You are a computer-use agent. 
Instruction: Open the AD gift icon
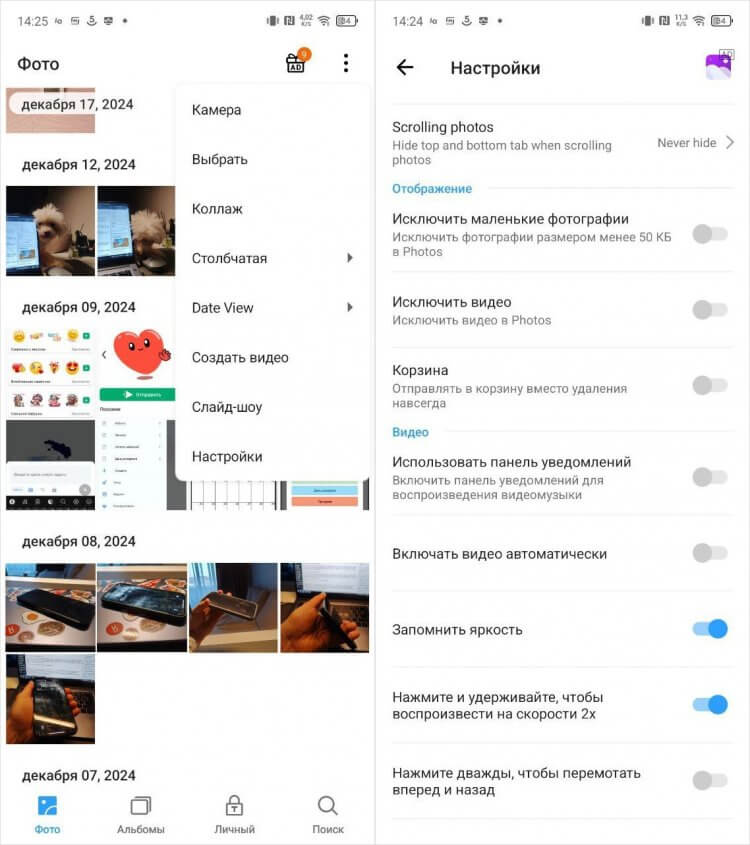tap(296, 63)
